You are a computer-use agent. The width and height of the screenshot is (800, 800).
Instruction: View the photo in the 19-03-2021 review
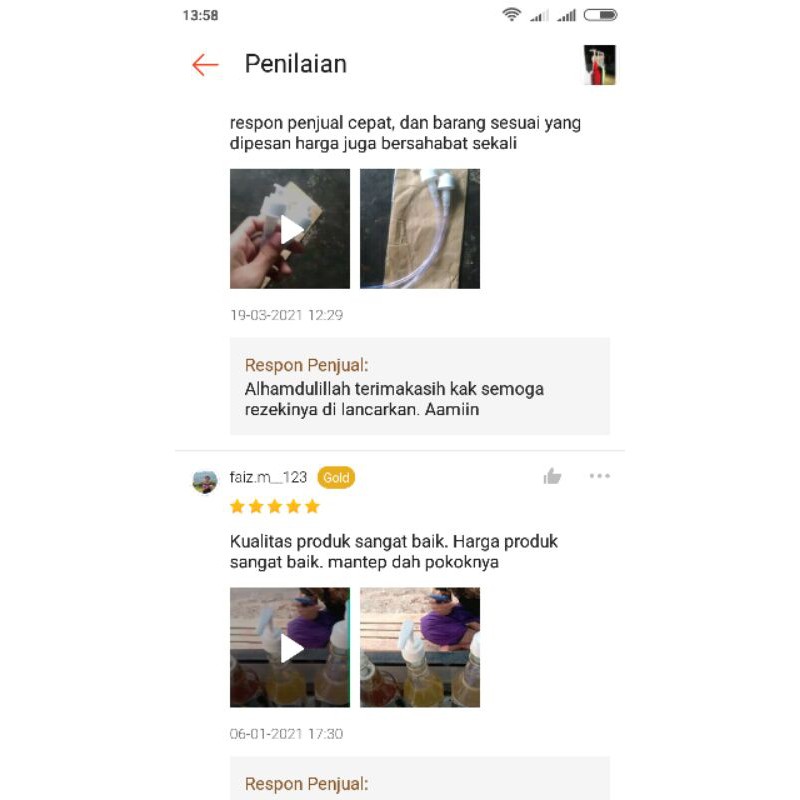pyautogui.click(x=420, y=229)
